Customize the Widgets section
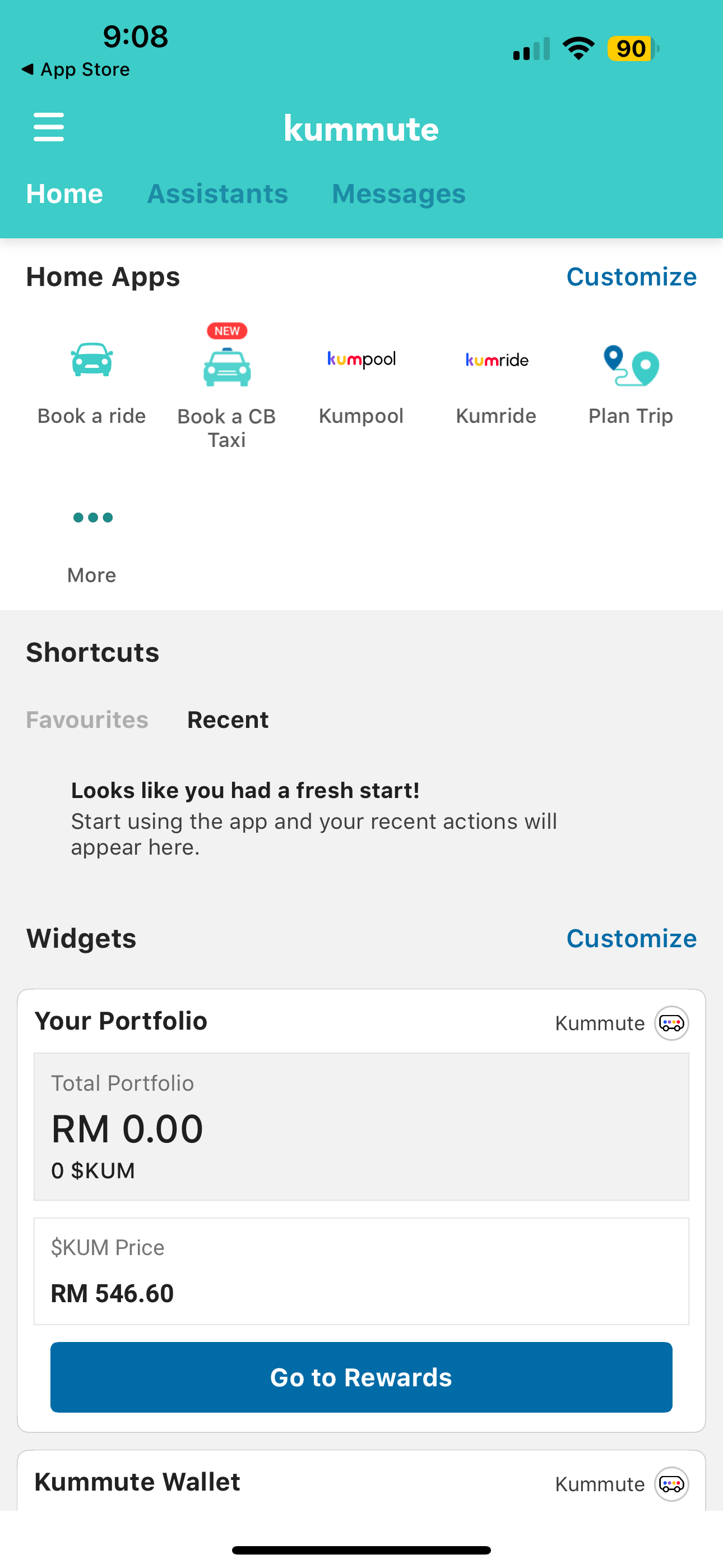 click(x=631, y=939)
